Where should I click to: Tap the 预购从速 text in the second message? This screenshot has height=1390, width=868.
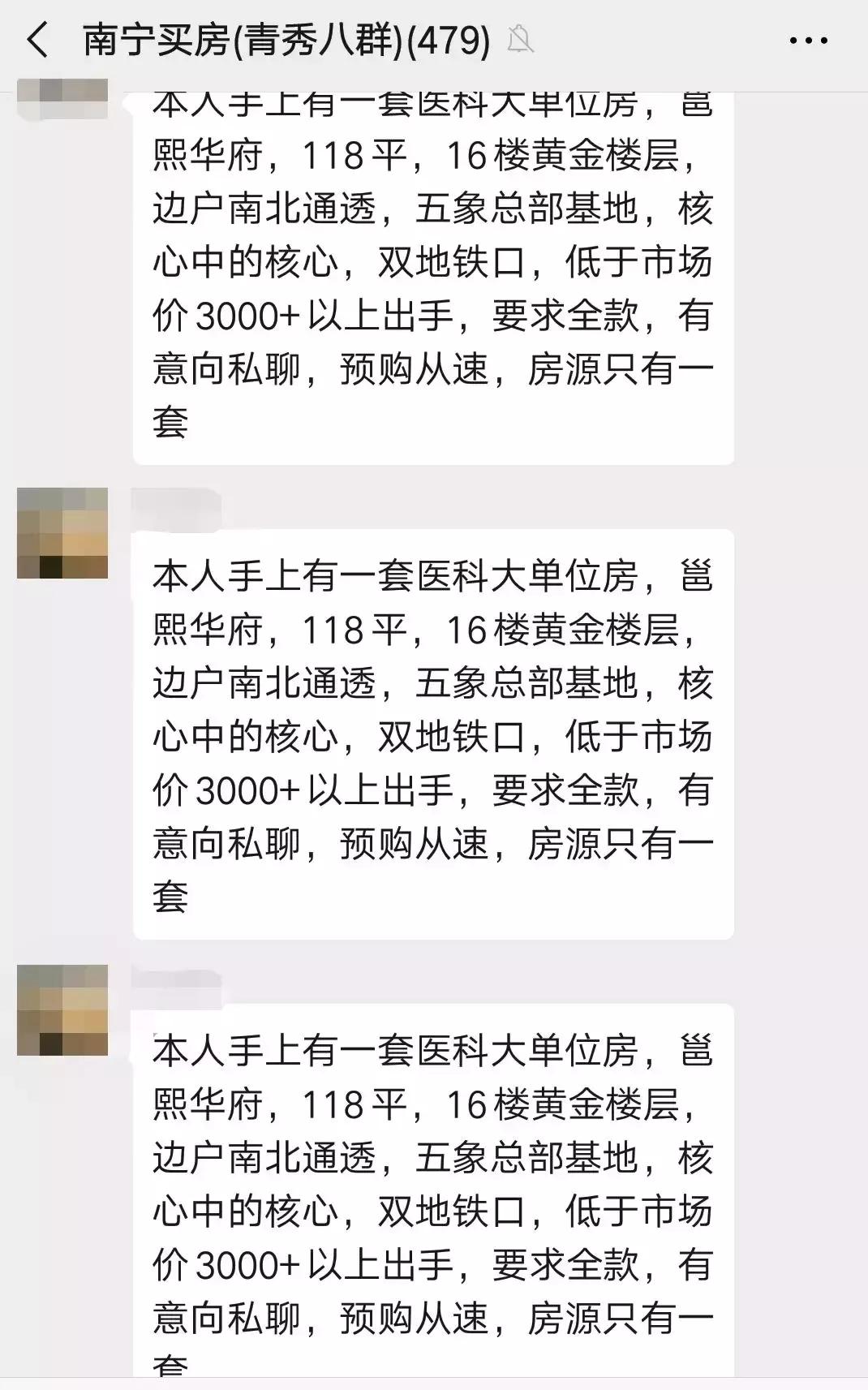tap(414, 846)
